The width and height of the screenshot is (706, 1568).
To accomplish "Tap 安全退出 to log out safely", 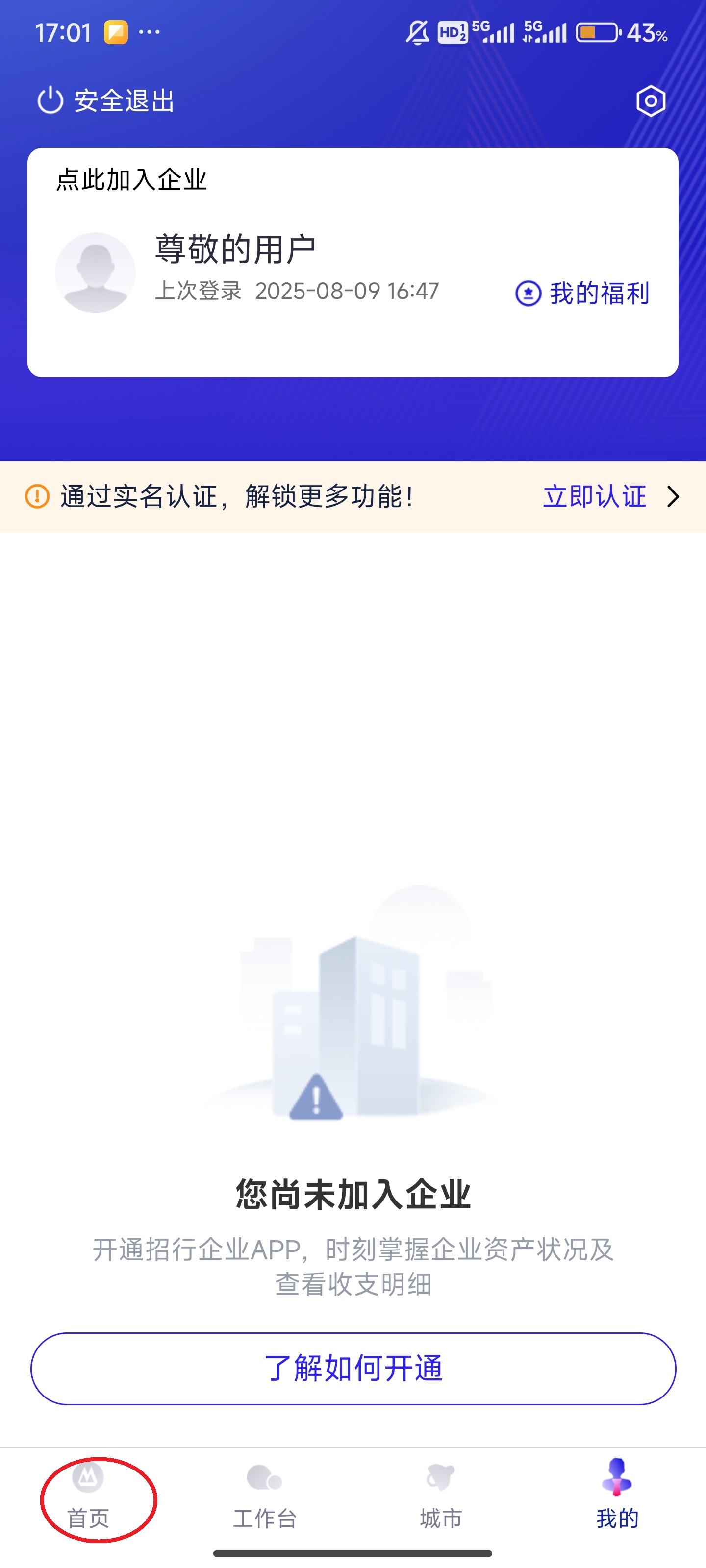I will click(x=106, y=100).
